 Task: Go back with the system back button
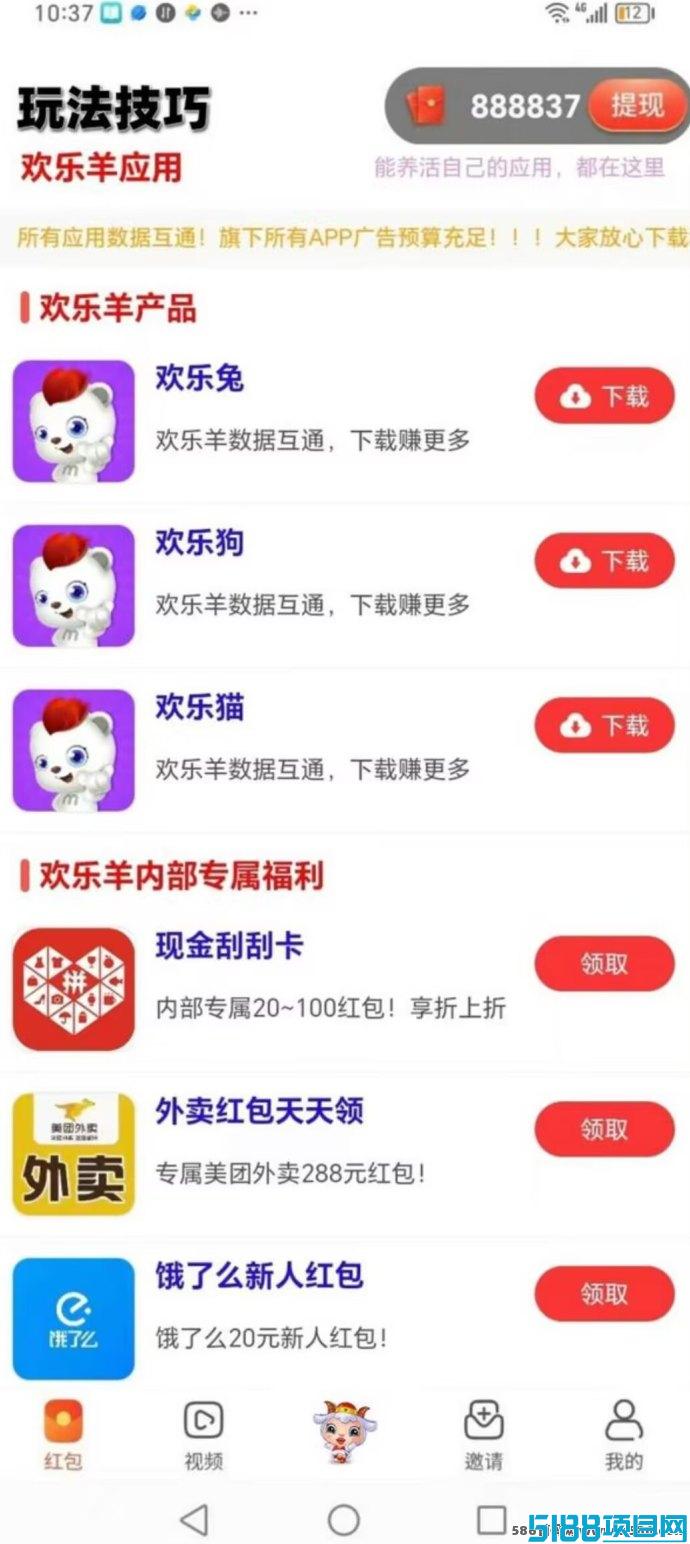tap(193, 1520)
